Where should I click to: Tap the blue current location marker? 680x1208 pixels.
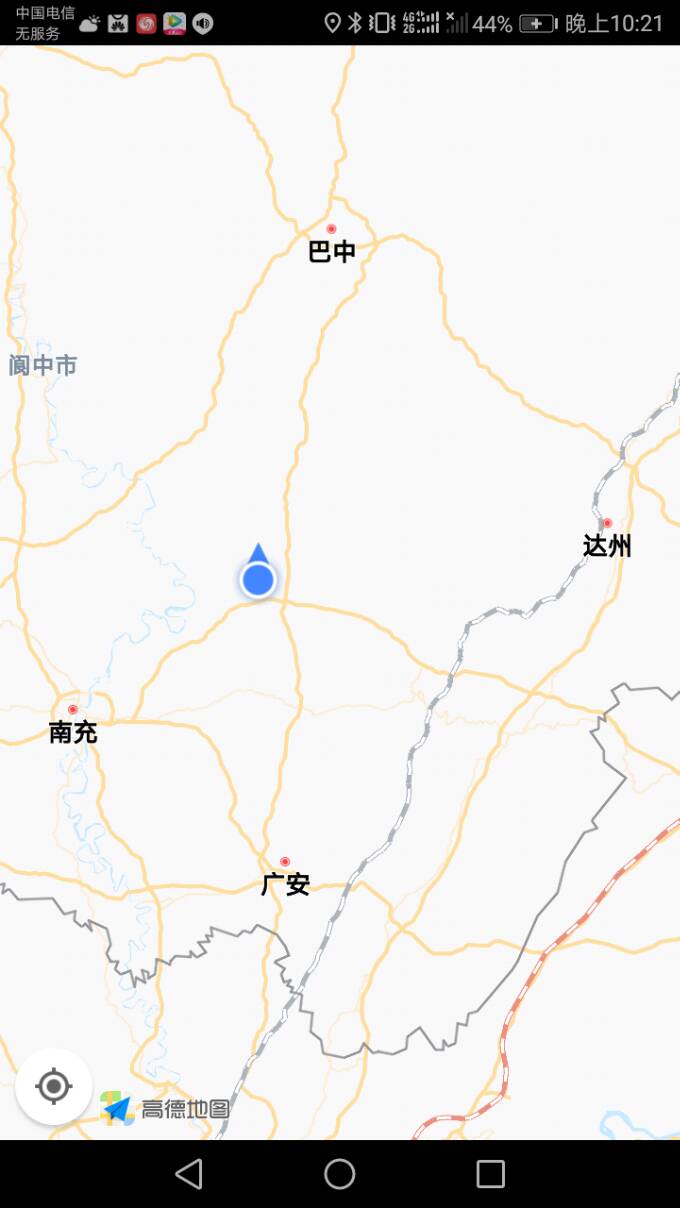[258, 578]
